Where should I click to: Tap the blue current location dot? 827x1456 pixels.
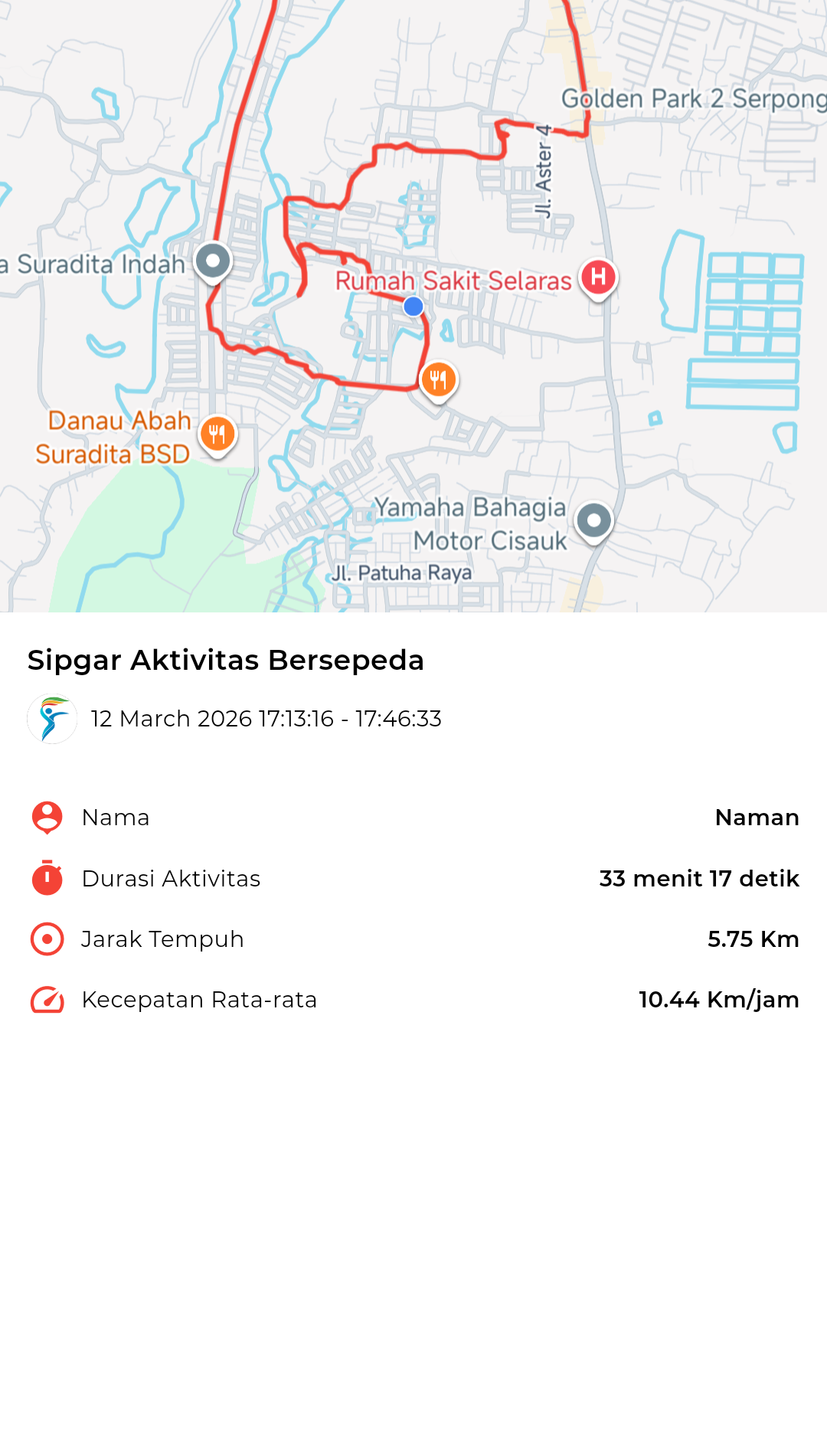tap(413, 306)
